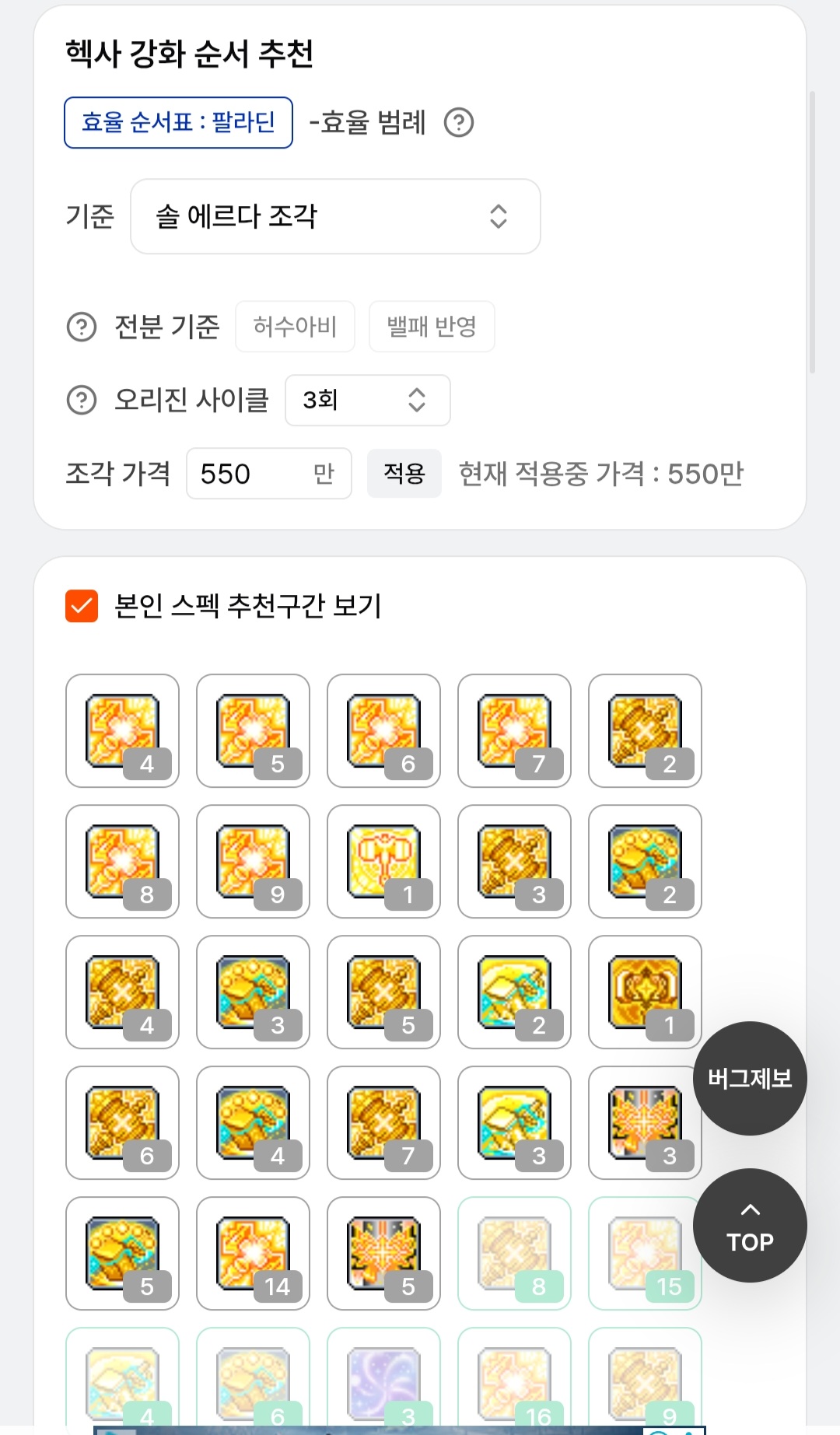Viewport: 840px width, 1435px height.
Task: Jump back up with the TOP button
Action: 750,1225
